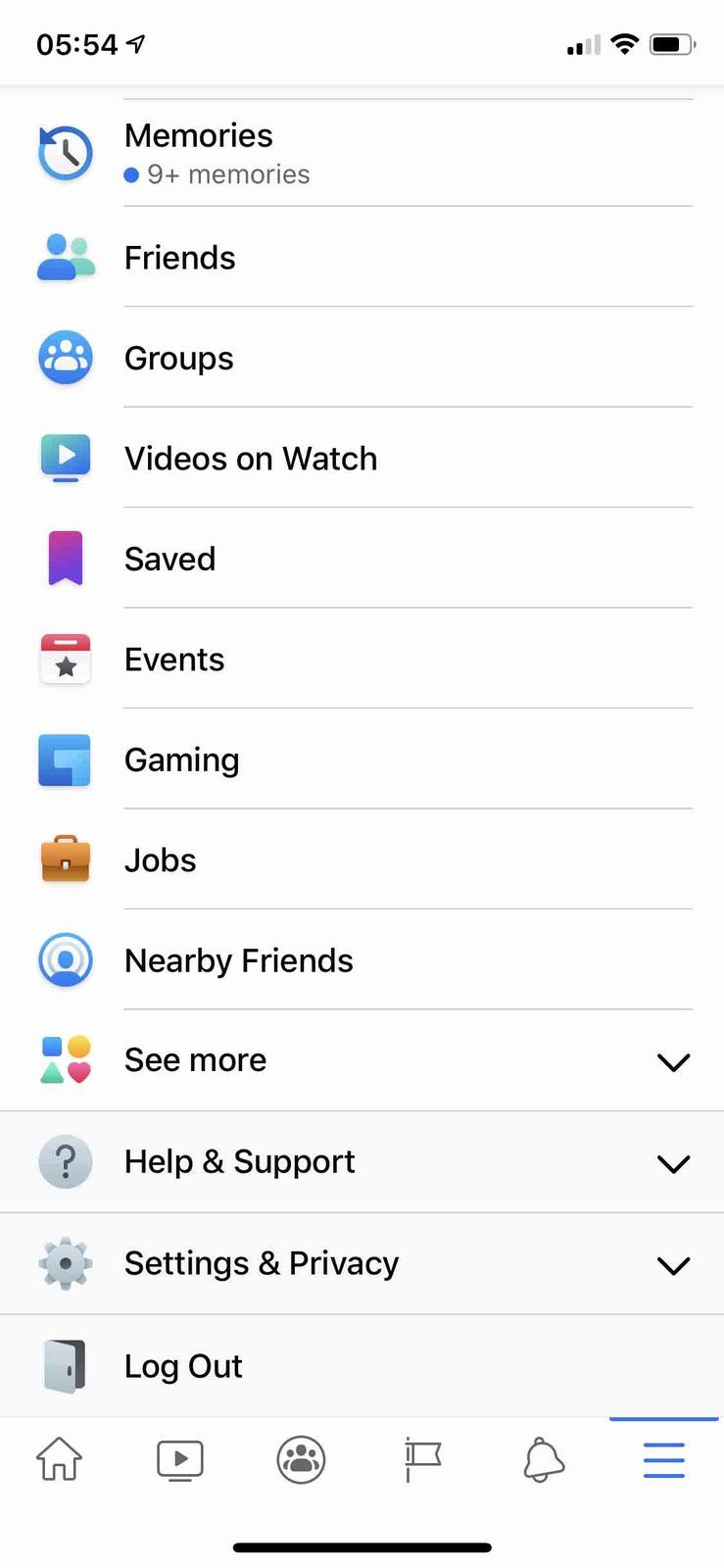This screenshot has width=724, height=1568.
Task: Open Gaming
Action: pyautogui.click(x=362, y=759)
